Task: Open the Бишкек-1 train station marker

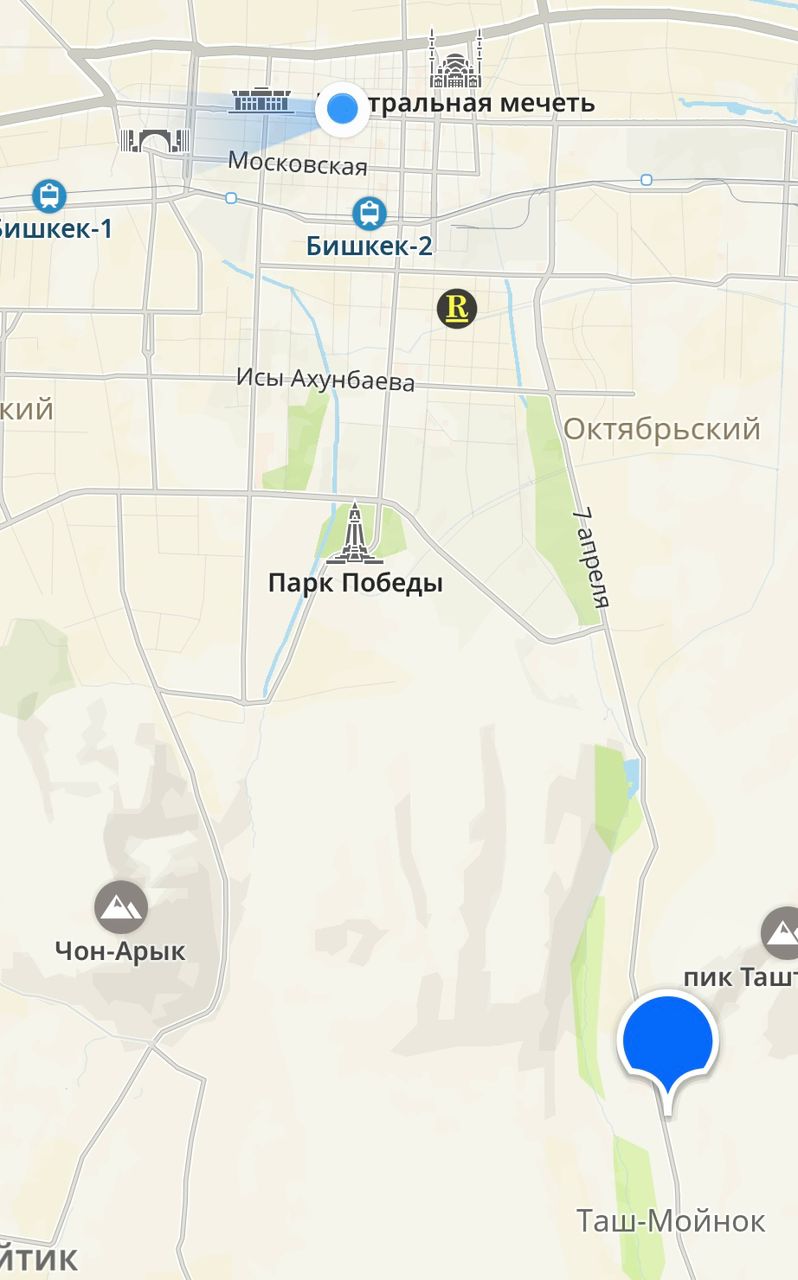Action: [48, 196]
